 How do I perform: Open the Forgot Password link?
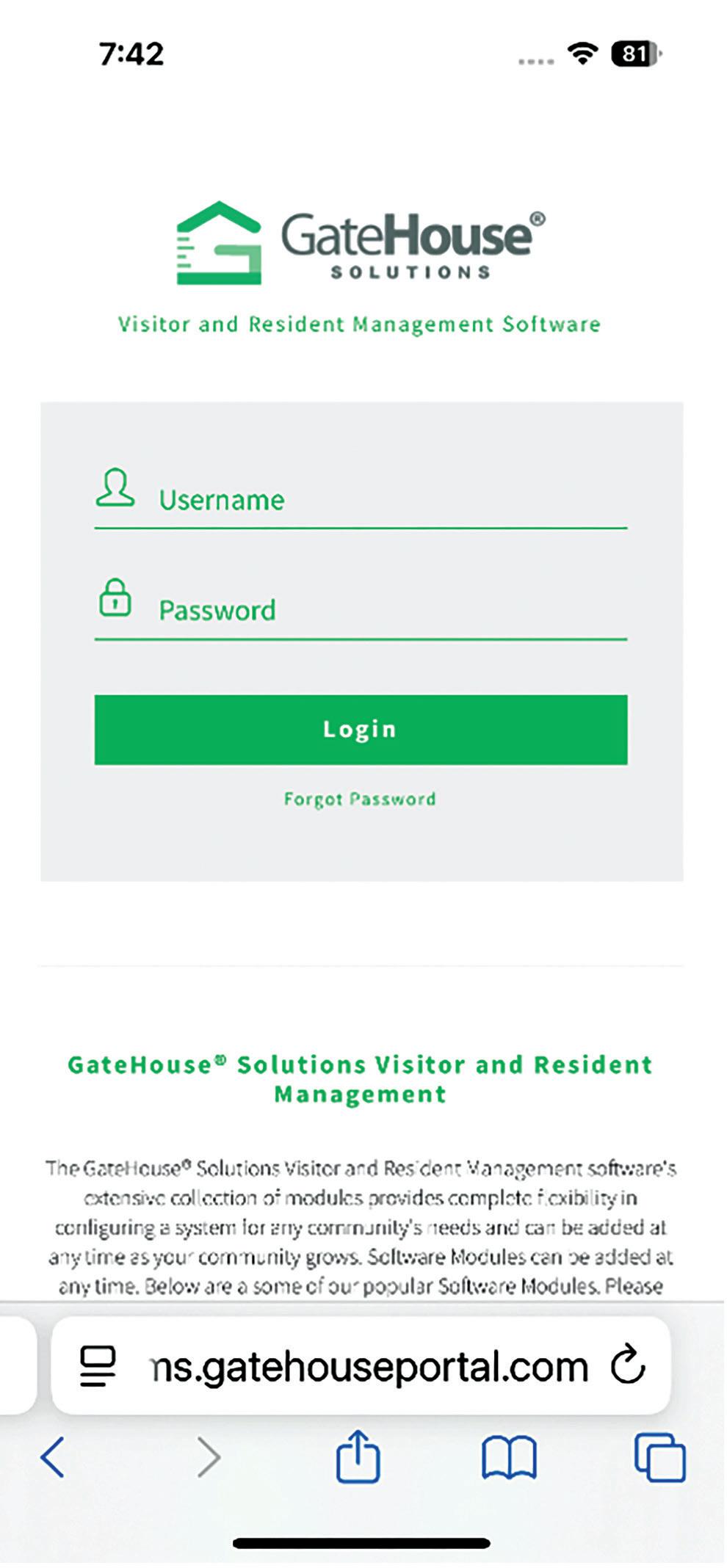click(360, 799)
